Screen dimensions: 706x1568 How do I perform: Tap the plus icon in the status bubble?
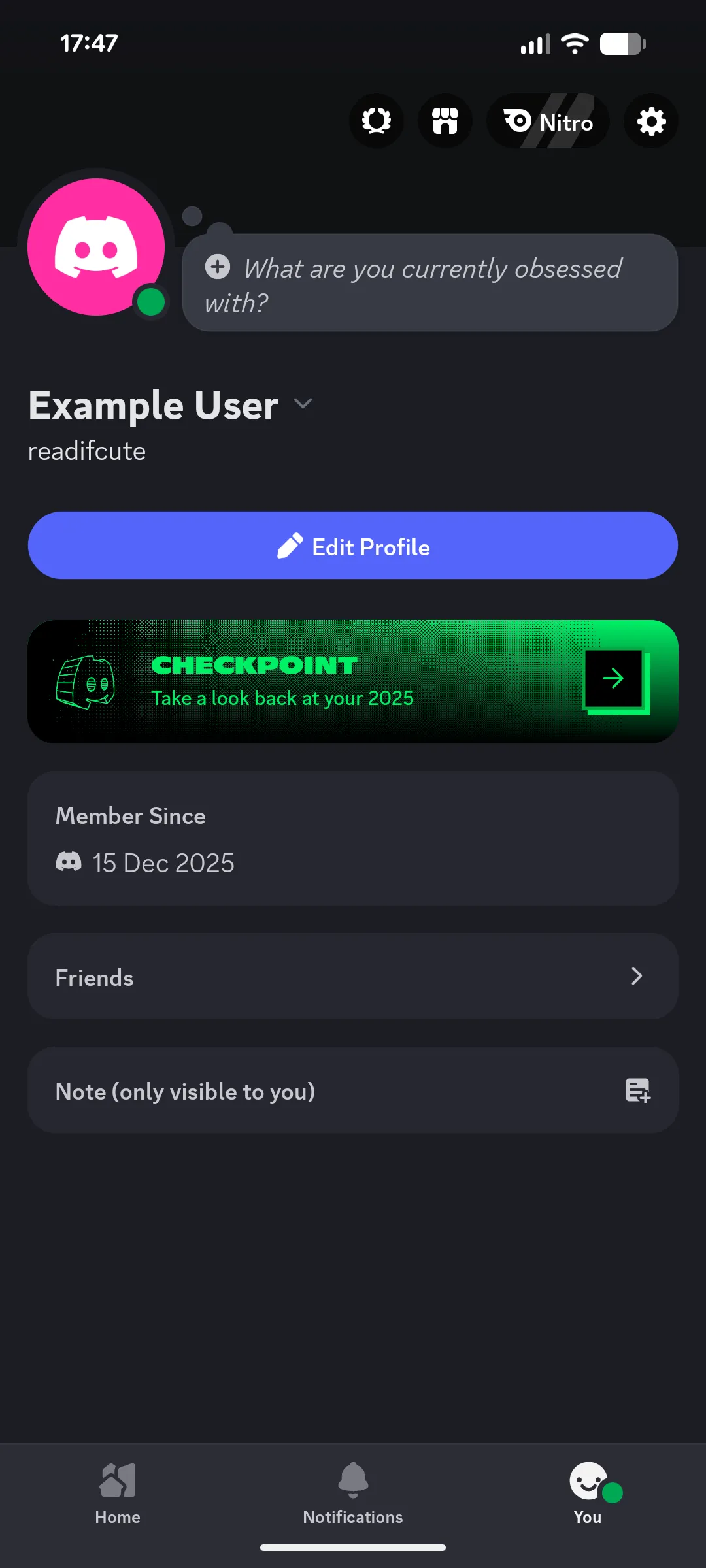click(x=217, y=267)
